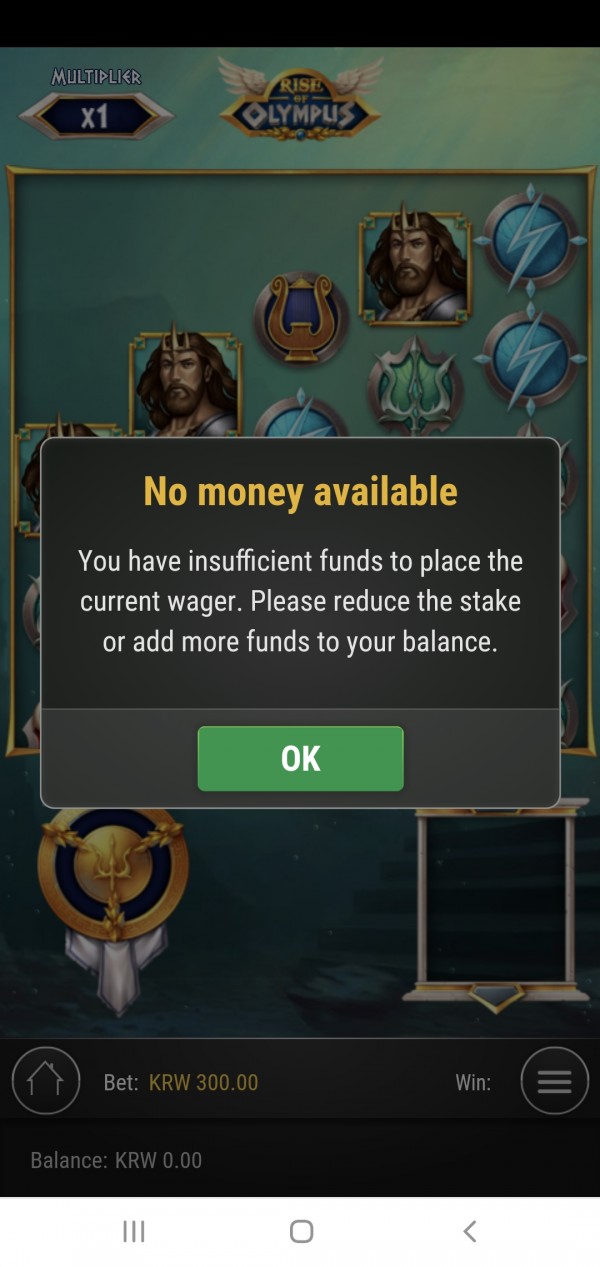Open the hamburger menu icon
The height and width of the screenshot is (1267, 600).
pos(554,1081)
